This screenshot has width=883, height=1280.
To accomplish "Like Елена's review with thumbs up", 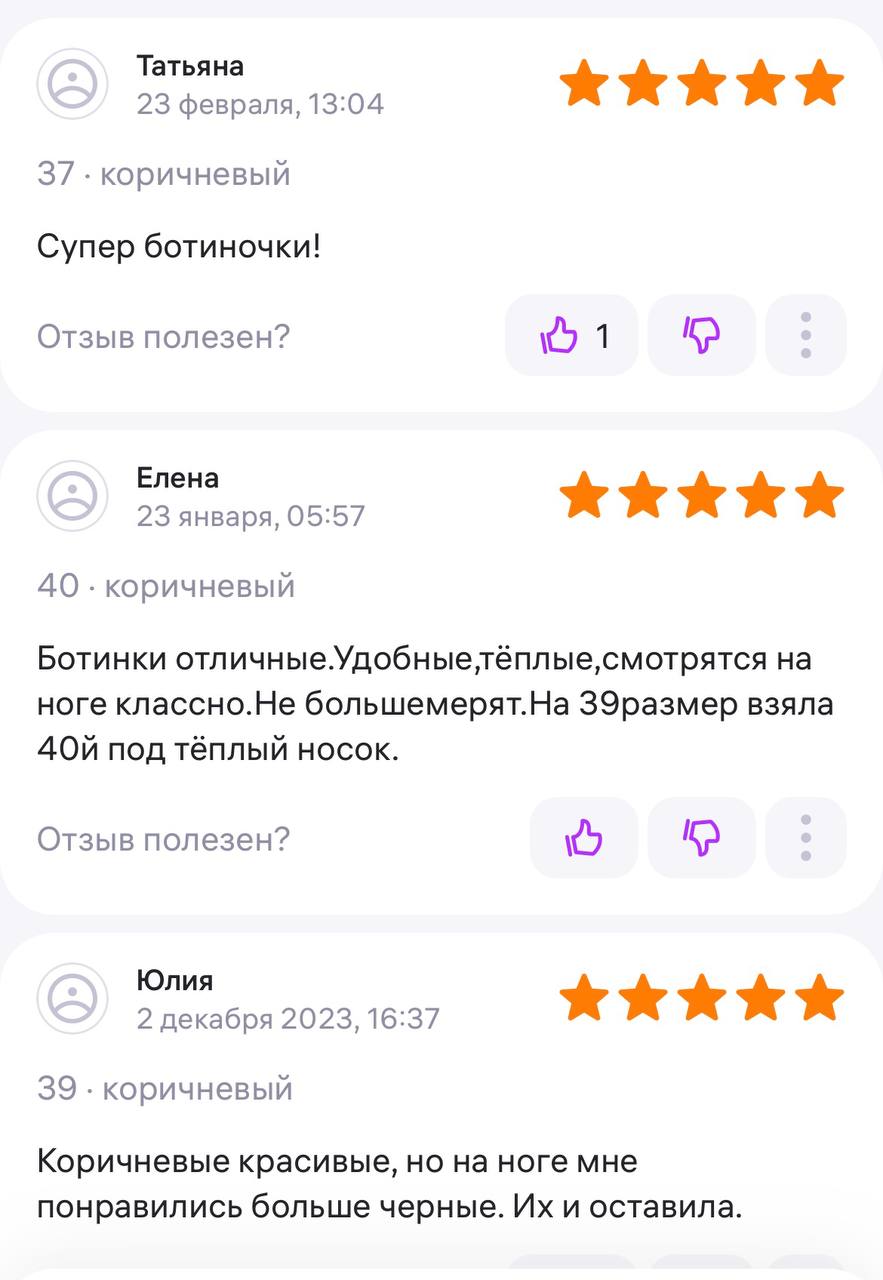I will [x=584, y=838].
